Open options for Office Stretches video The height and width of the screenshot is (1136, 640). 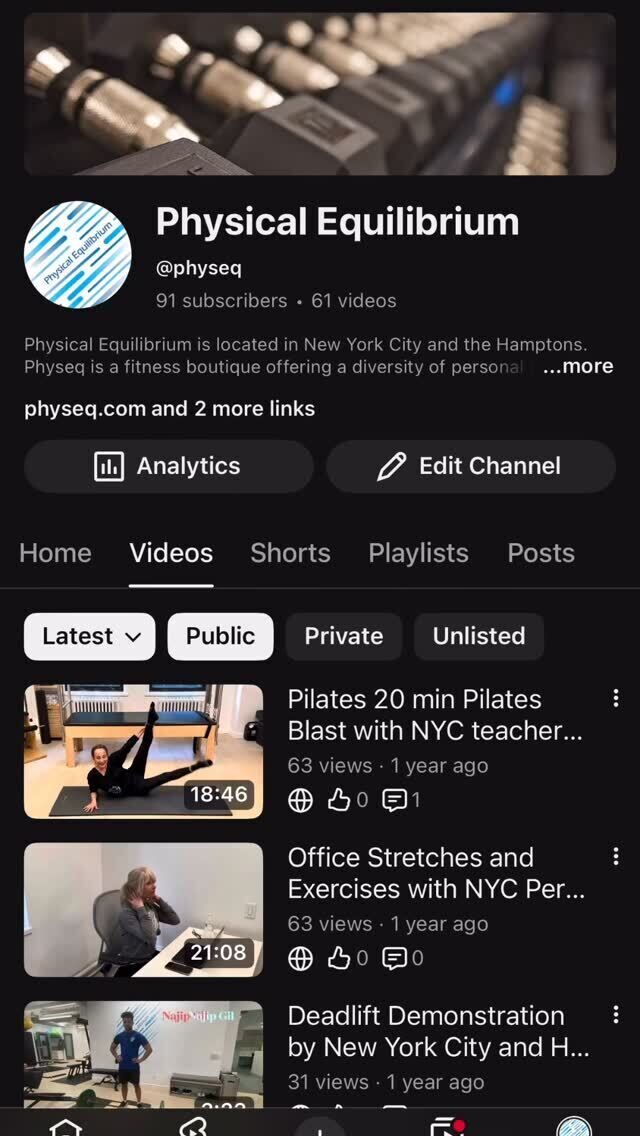tap(615, 856)
